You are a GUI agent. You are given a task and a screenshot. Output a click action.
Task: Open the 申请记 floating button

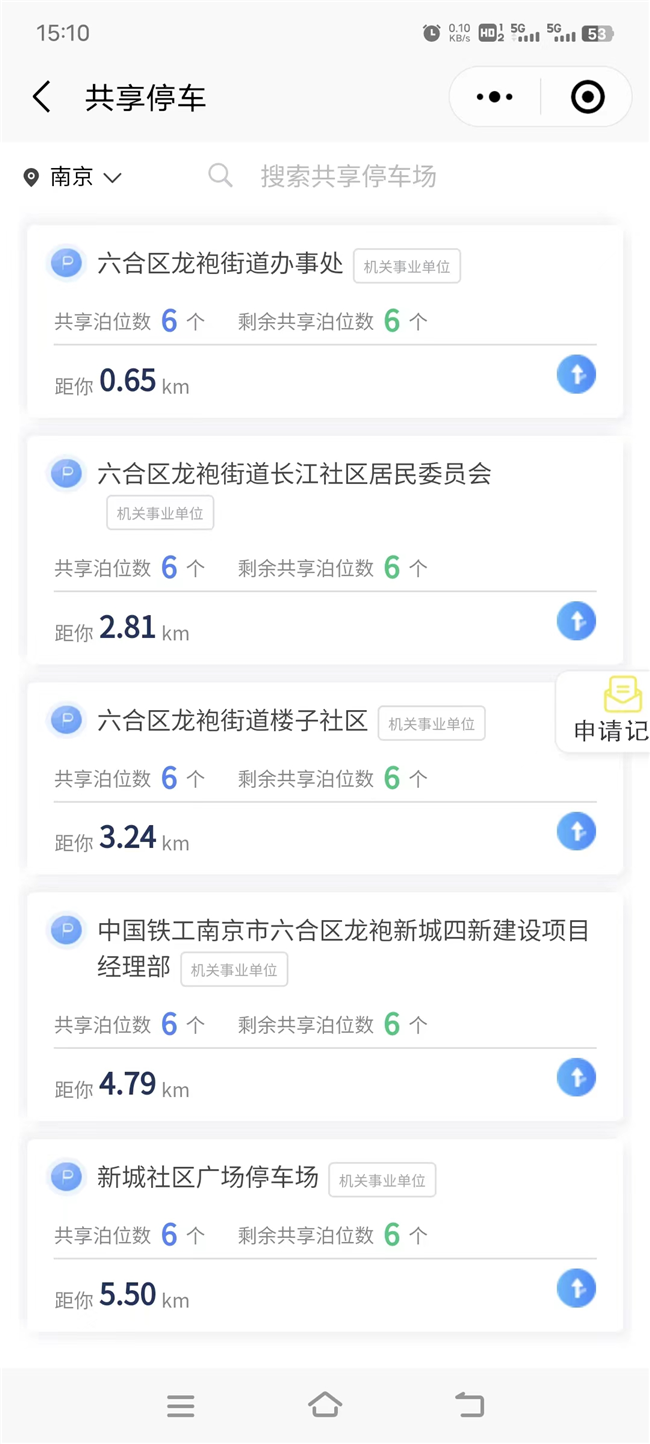click(x=604, y=711)
